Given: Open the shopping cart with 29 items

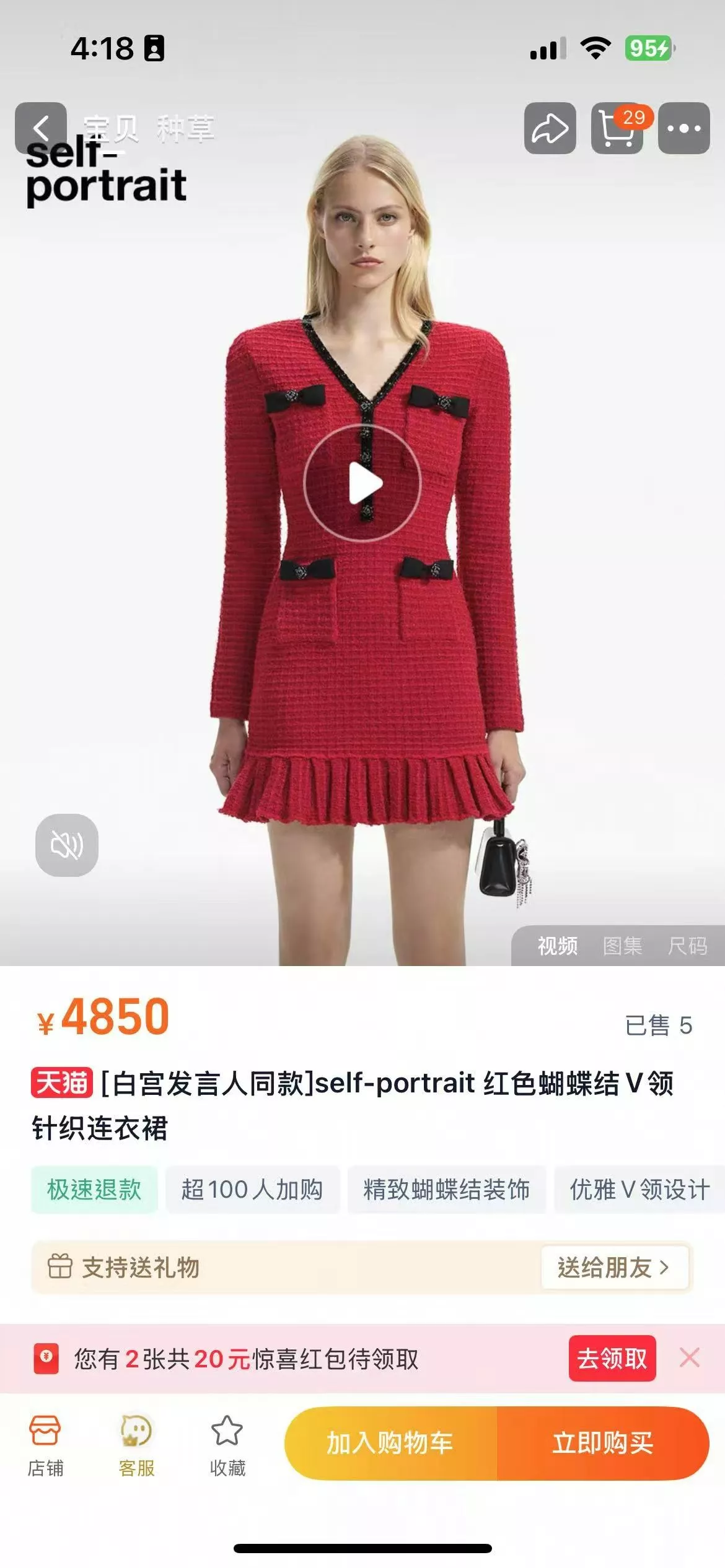Looking at the screenshot, I should point(618,128).
